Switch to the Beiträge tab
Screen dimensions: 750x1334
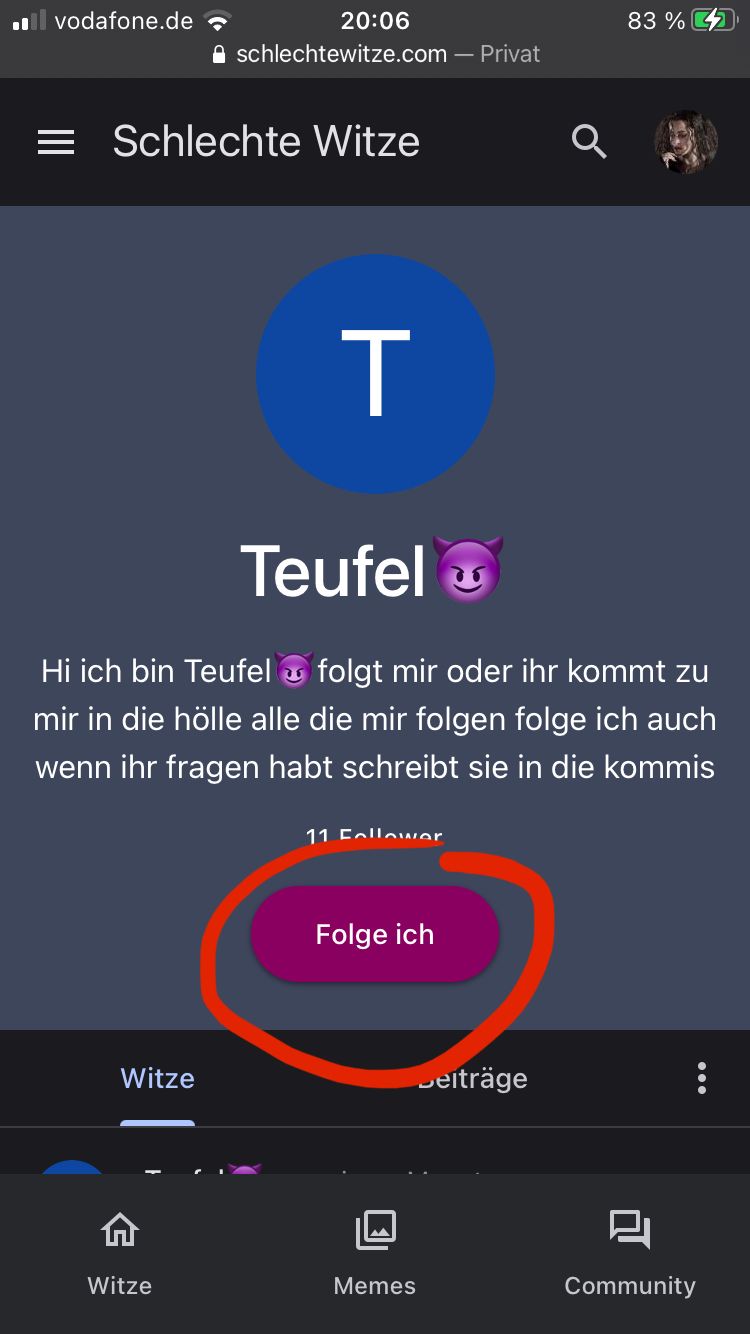pyautogui.click(x=473, y=1079)
